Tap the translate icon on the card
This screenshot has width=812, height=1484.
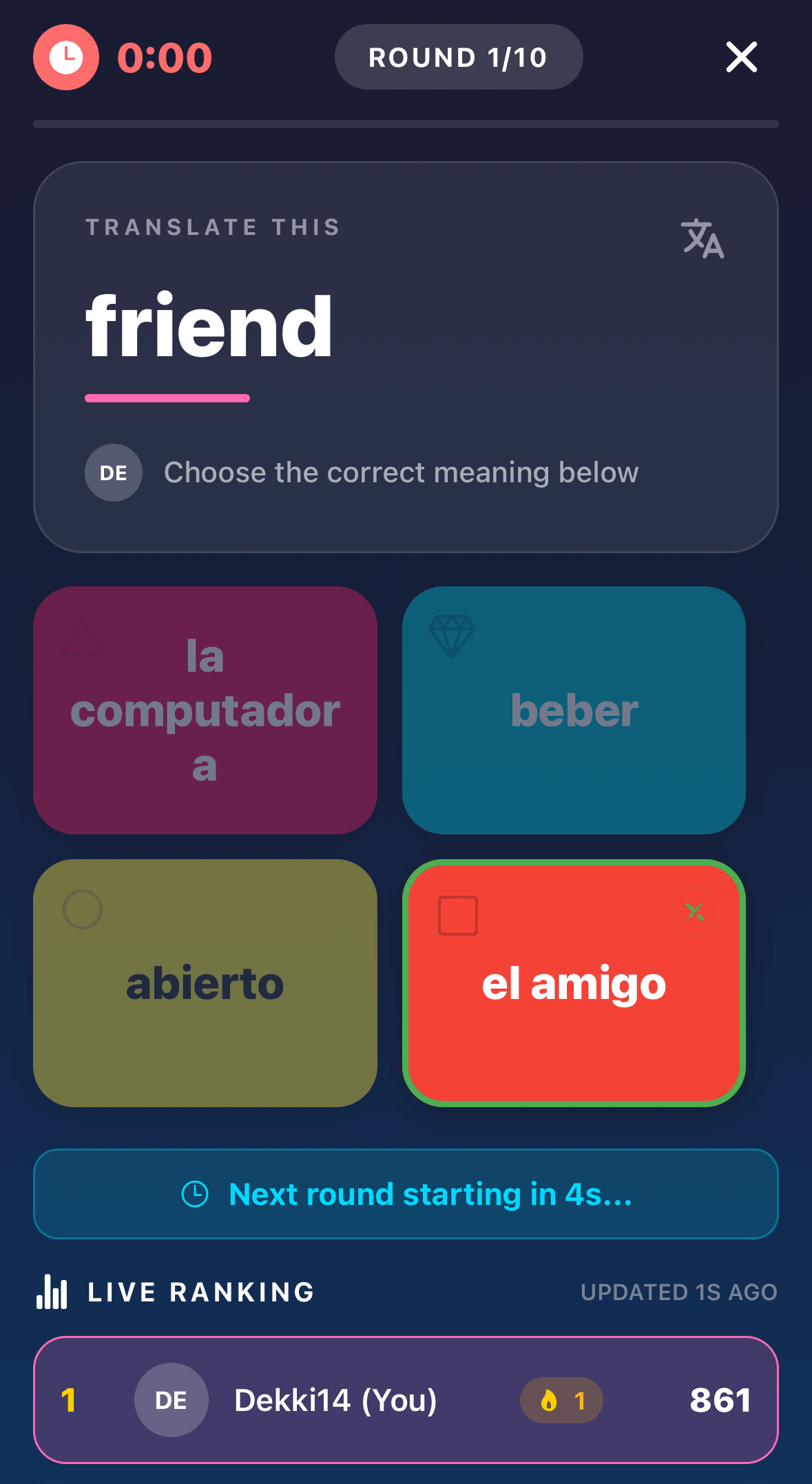(x=702, y=238)
